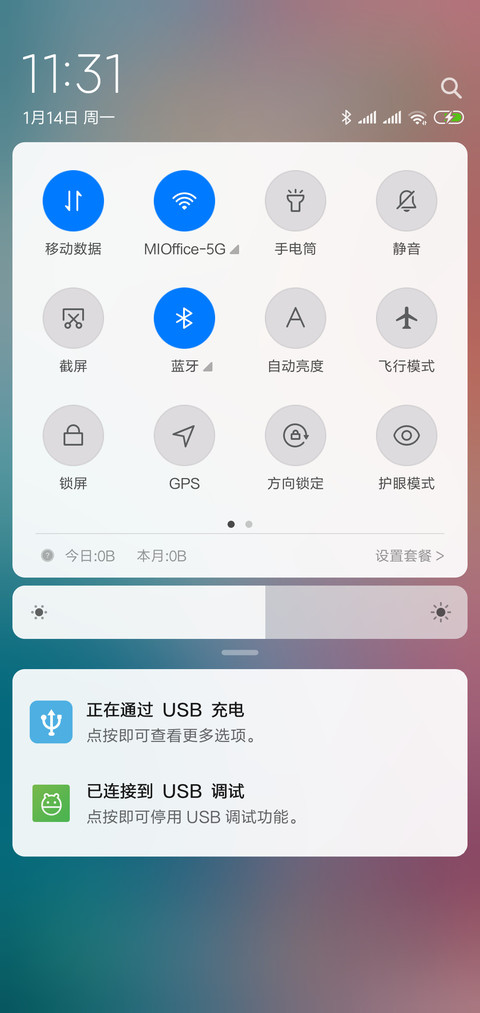Toggle the MIOffice-5G Wi-Fi tile
The height and width of the screenshot is (1013, 480).
click(x=184, y=201)
